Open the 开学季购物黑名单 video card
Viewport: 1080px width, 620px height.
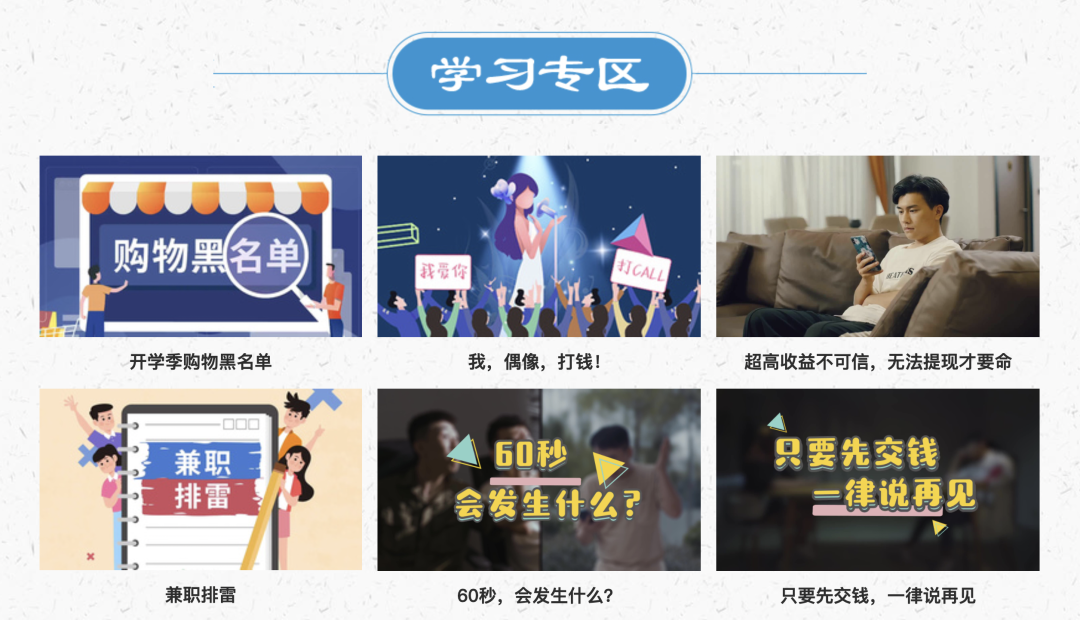click(200, 246)
